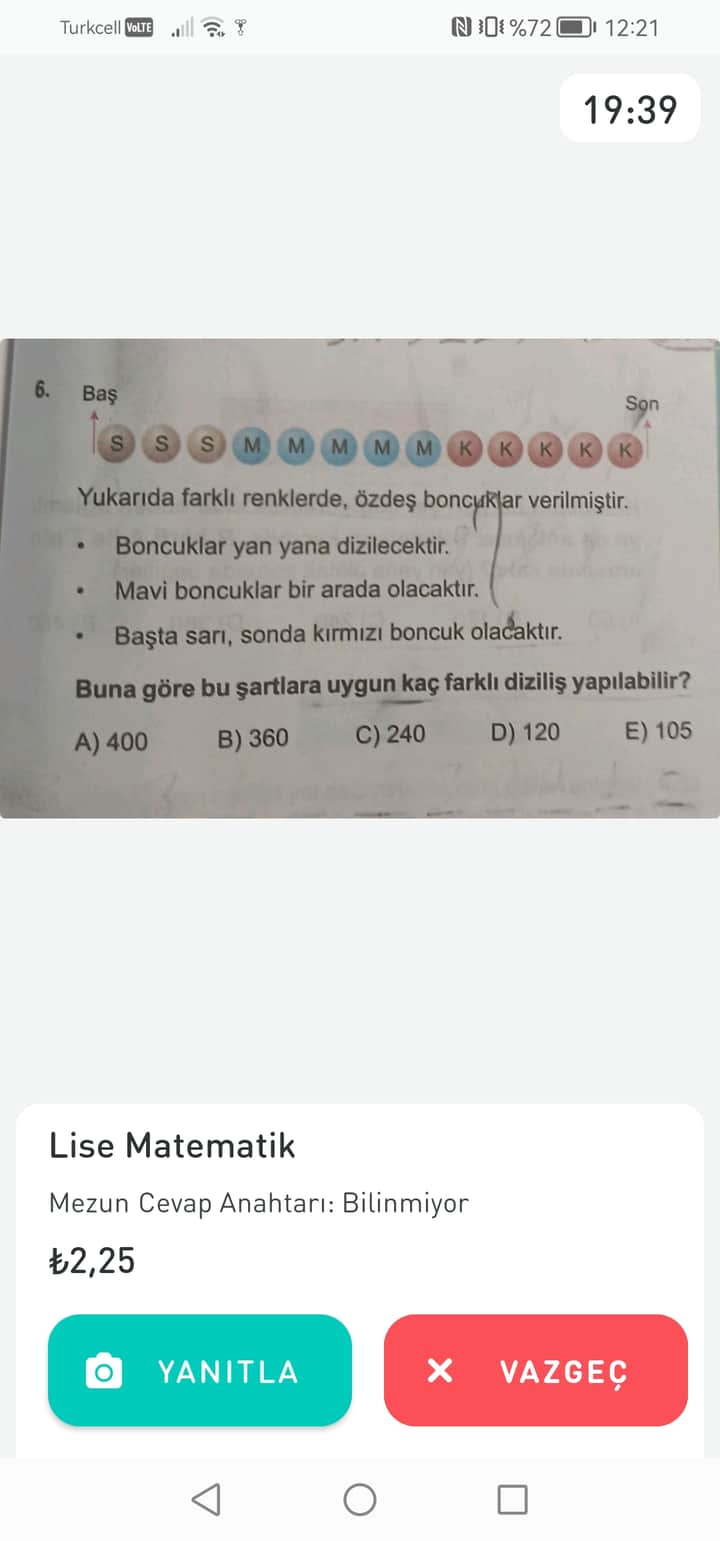Go to the home screen
This screenshot has height=1541, width=720.
pos(360,1499)
